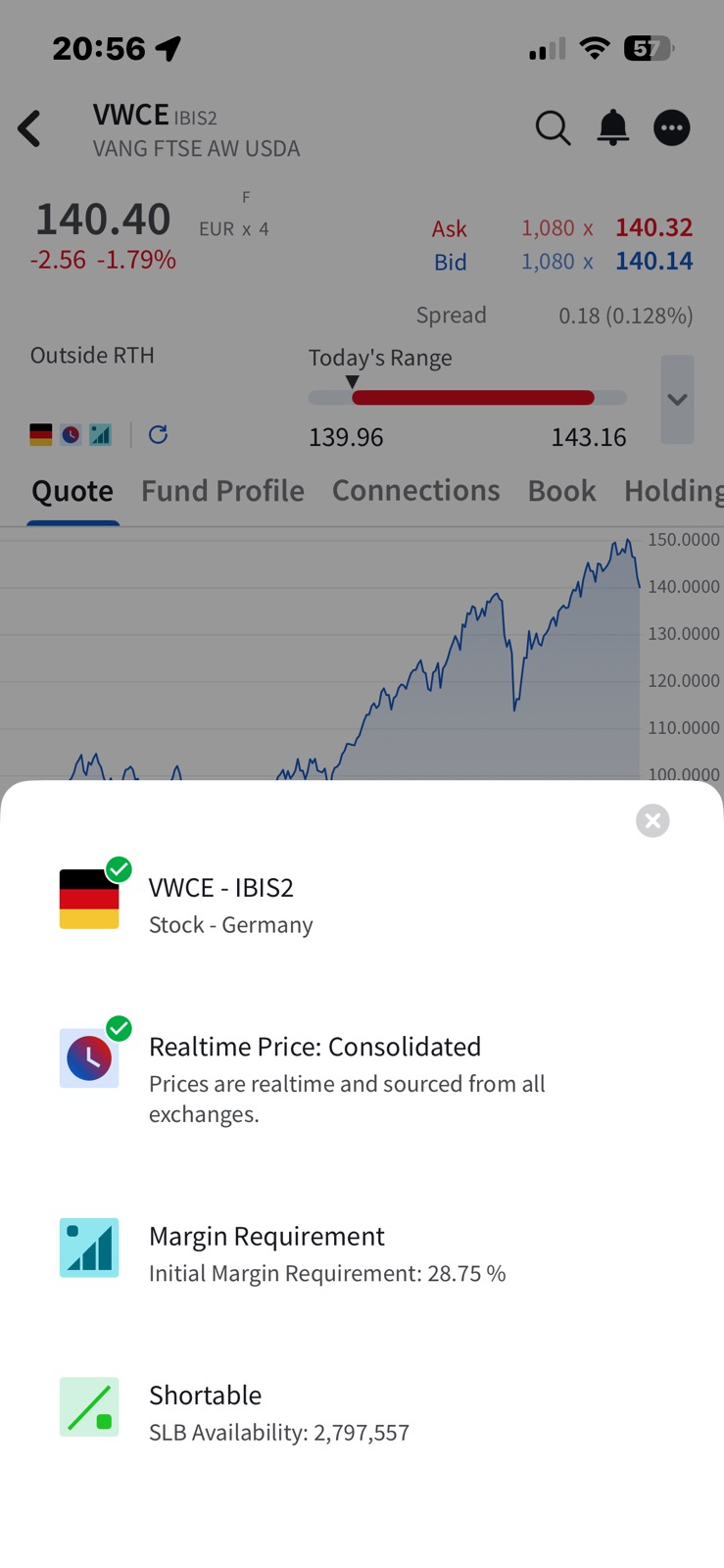This screenshot has width=724, height=1568.
Task: Tap the Shortable availability icon
Action: coord(89,1405)
